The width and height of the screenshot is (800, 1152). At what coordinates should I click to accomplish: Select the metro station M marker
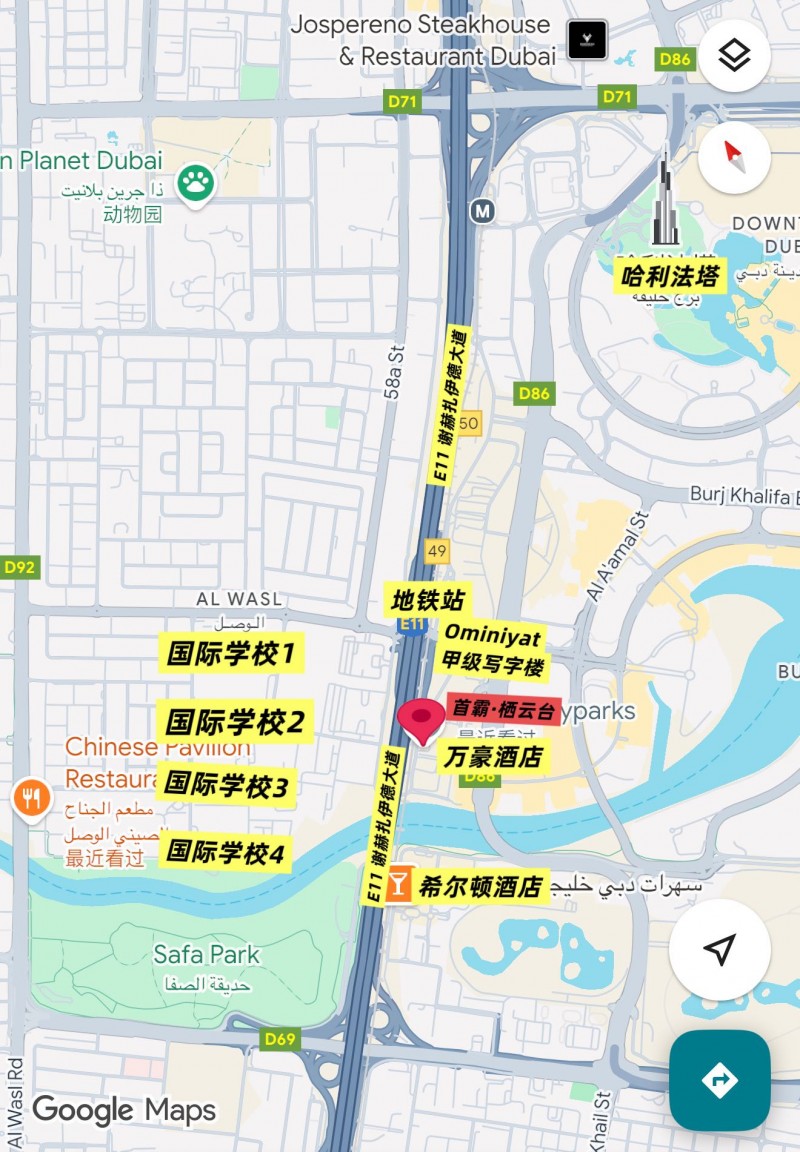[x=484, y=211]
